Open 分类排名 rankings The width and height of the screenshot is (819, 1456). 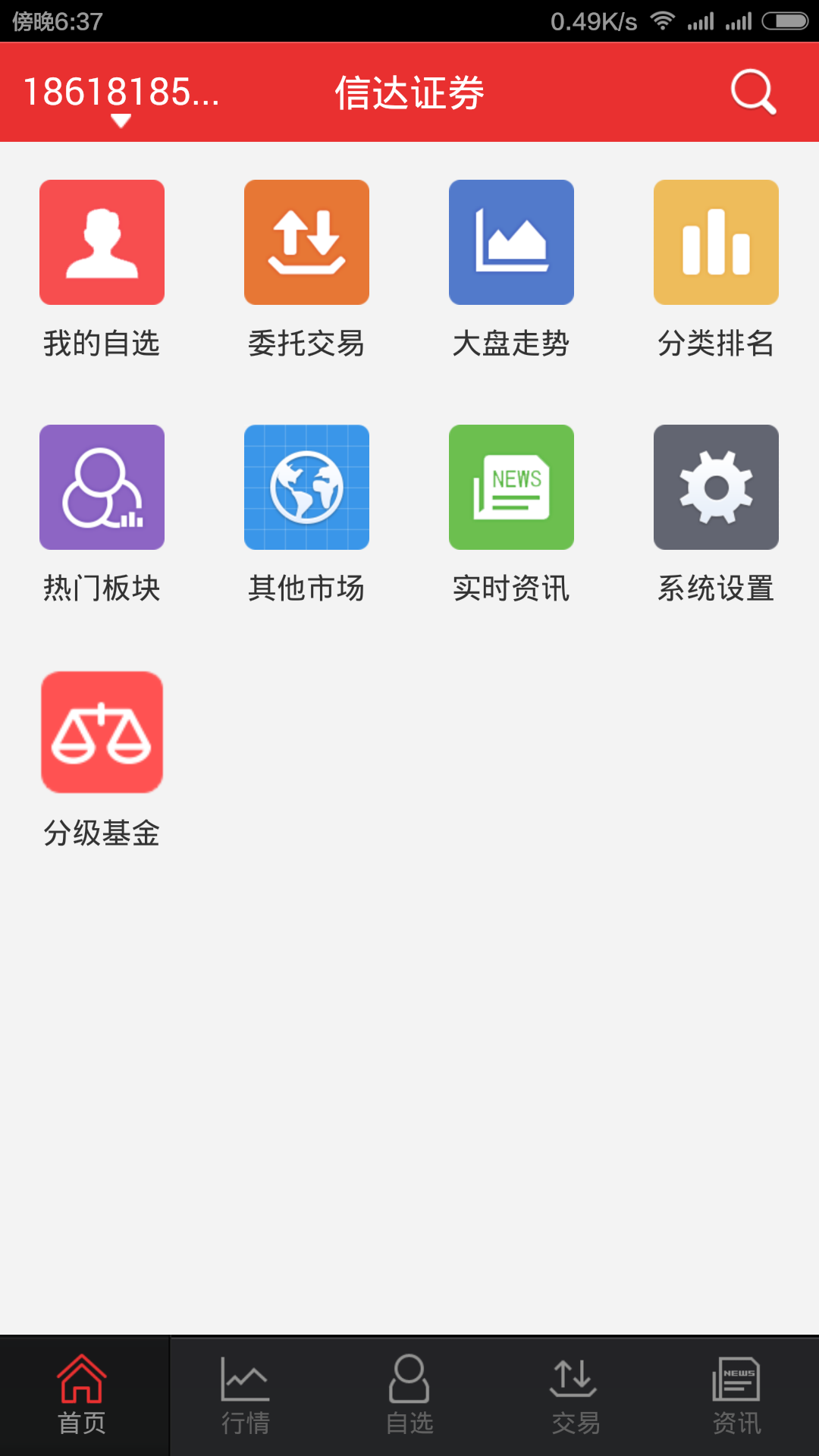tap(716, 243)
